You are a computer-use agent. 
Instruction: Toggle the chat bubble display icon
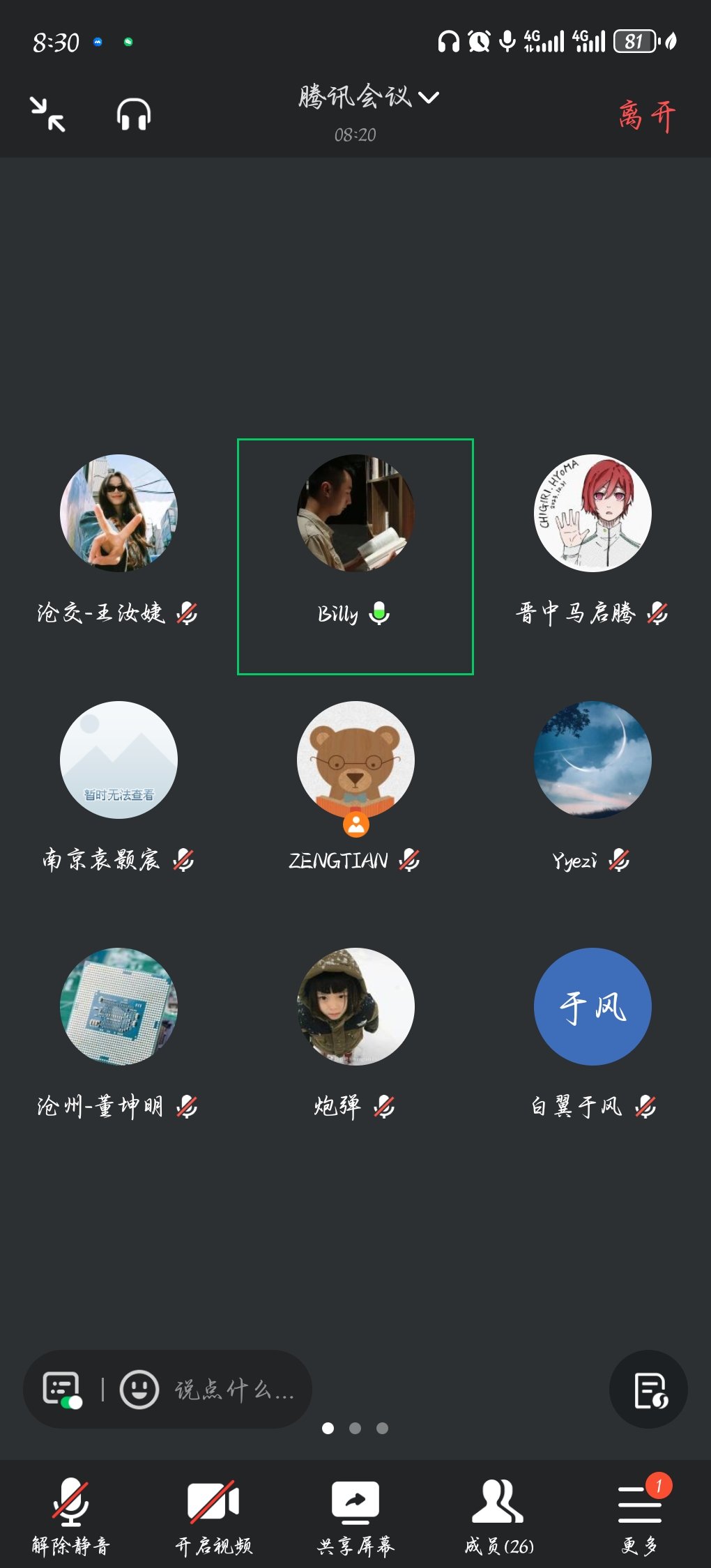62,1390
